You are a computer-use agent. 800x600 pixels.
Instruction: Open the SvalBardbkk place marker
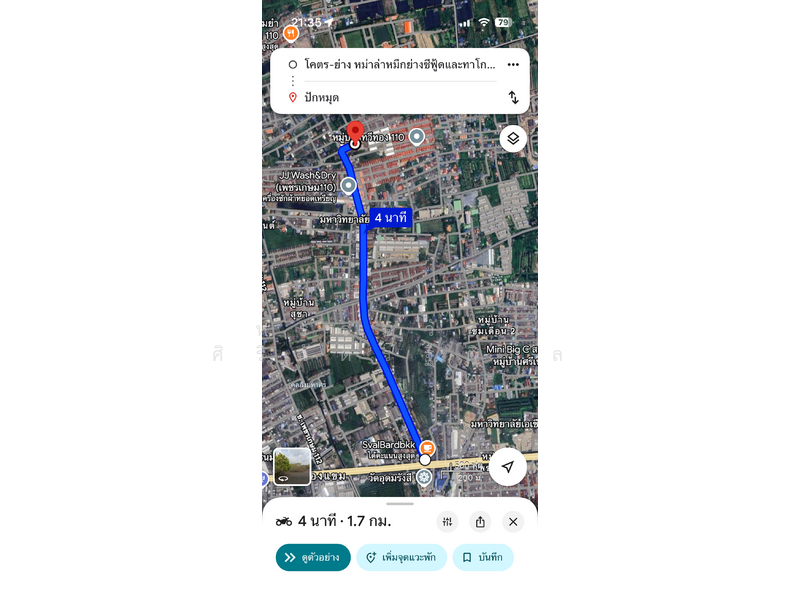[427, 447]
